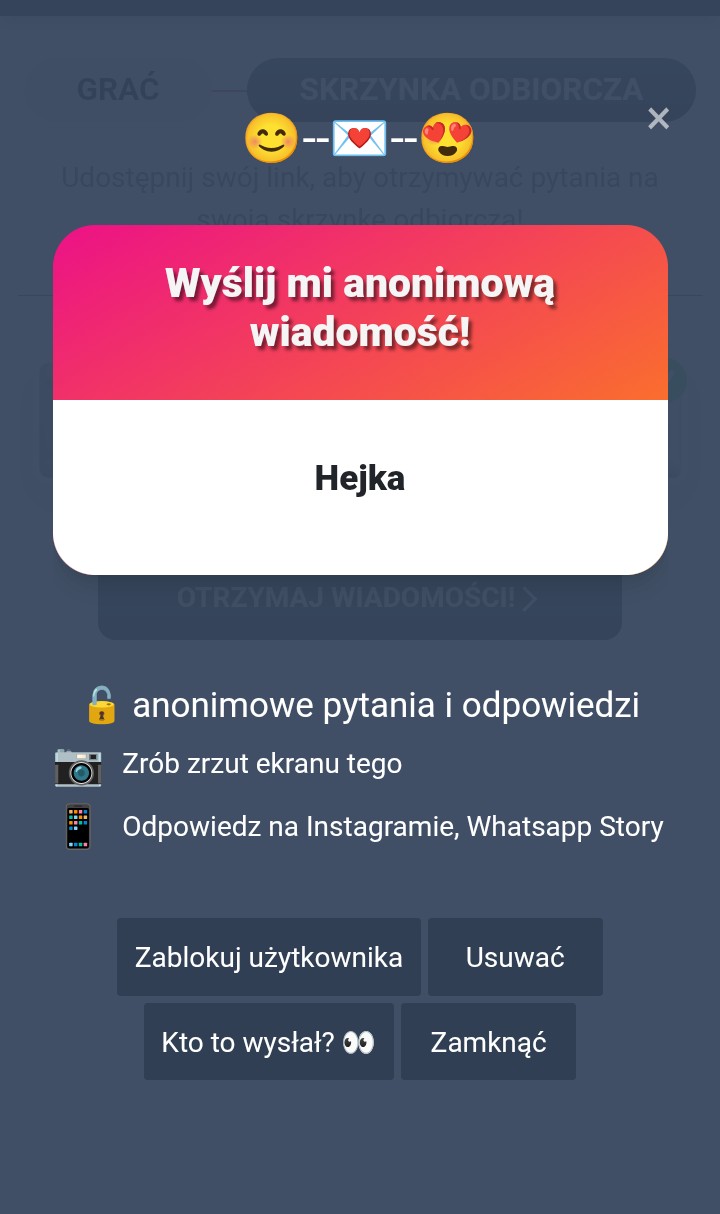Delete the message with Usuwać
The width and height of the screenshot is (720, 1214).
coord(515,957)
